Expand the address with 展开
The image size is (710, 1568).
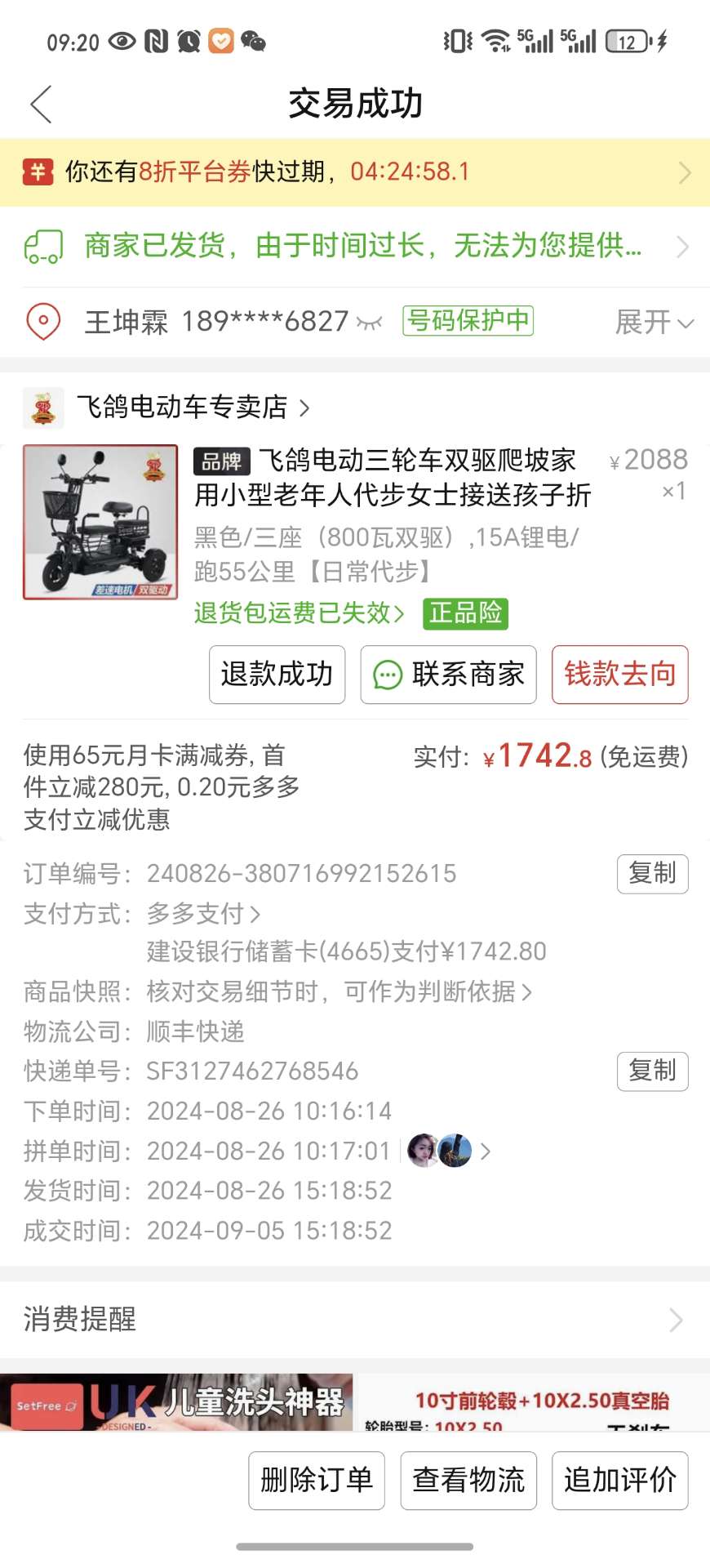[654, 323]
